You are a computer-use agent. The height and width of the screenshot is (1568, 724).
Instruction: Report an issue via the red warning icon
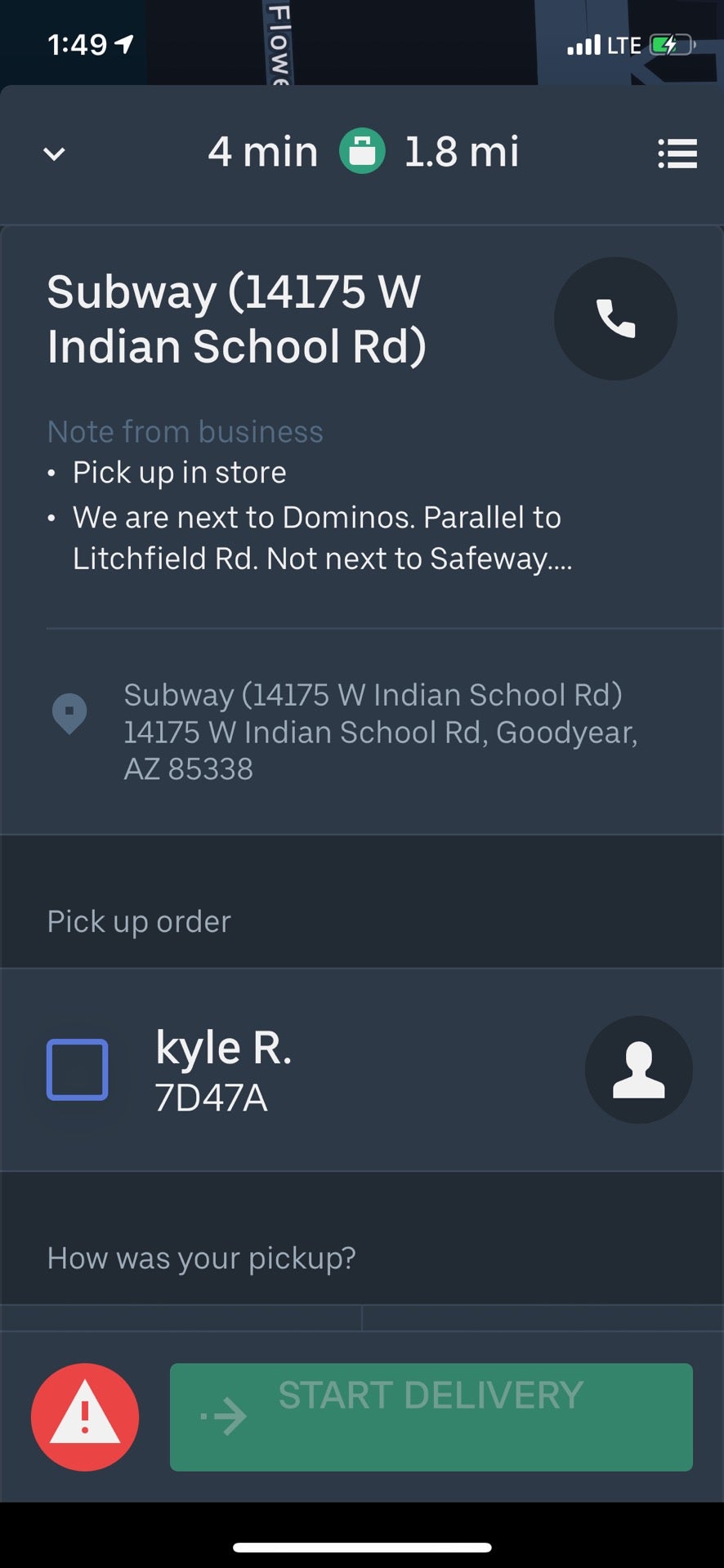[x=85, y=1417]
